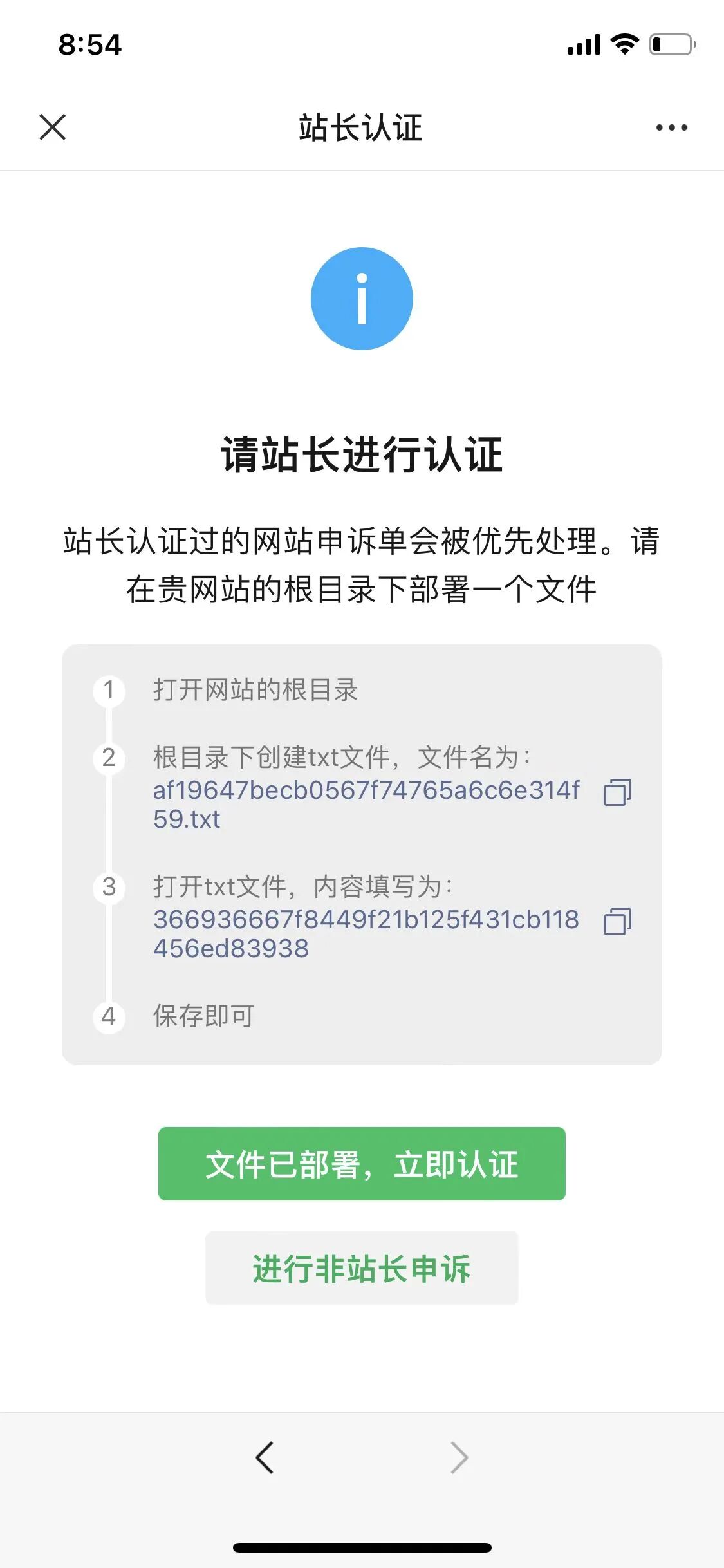724x1568 pixels.
Task: Tap 文件已部署，立即认证 button
Action: 362,1164
